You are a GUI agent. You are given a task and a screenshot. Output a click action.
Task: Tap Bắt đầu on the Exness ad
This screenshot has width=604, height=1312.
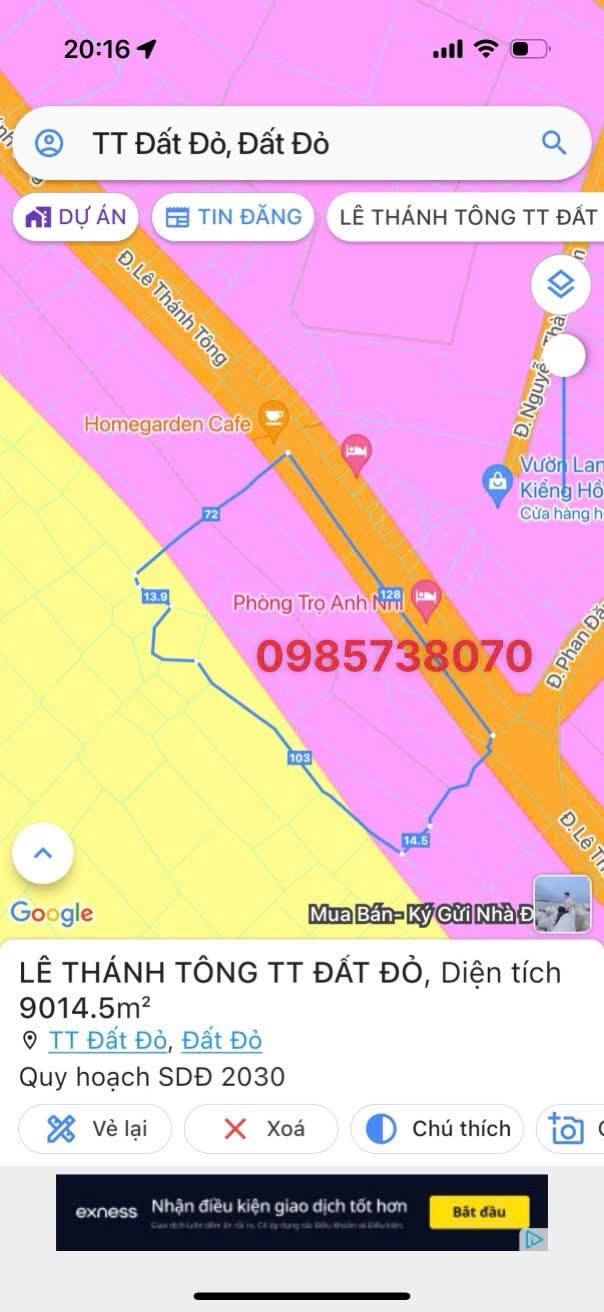click(478, 1212)
